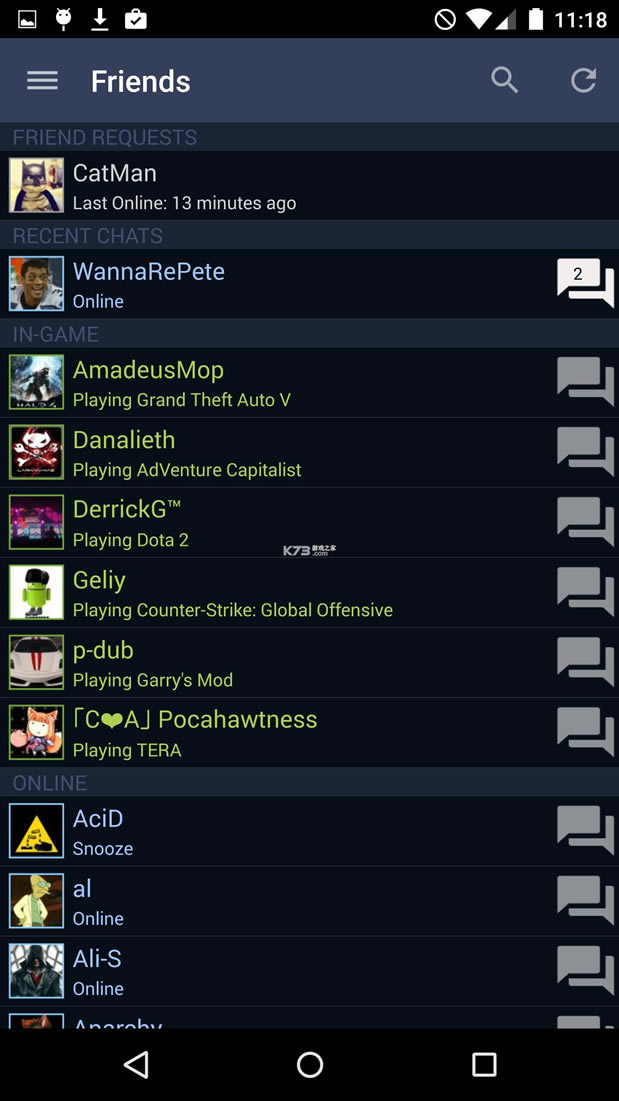Viewport: 619px width, 1101px height.
Task: Select Danalieth from the in-game list
Action: (250, 453)
